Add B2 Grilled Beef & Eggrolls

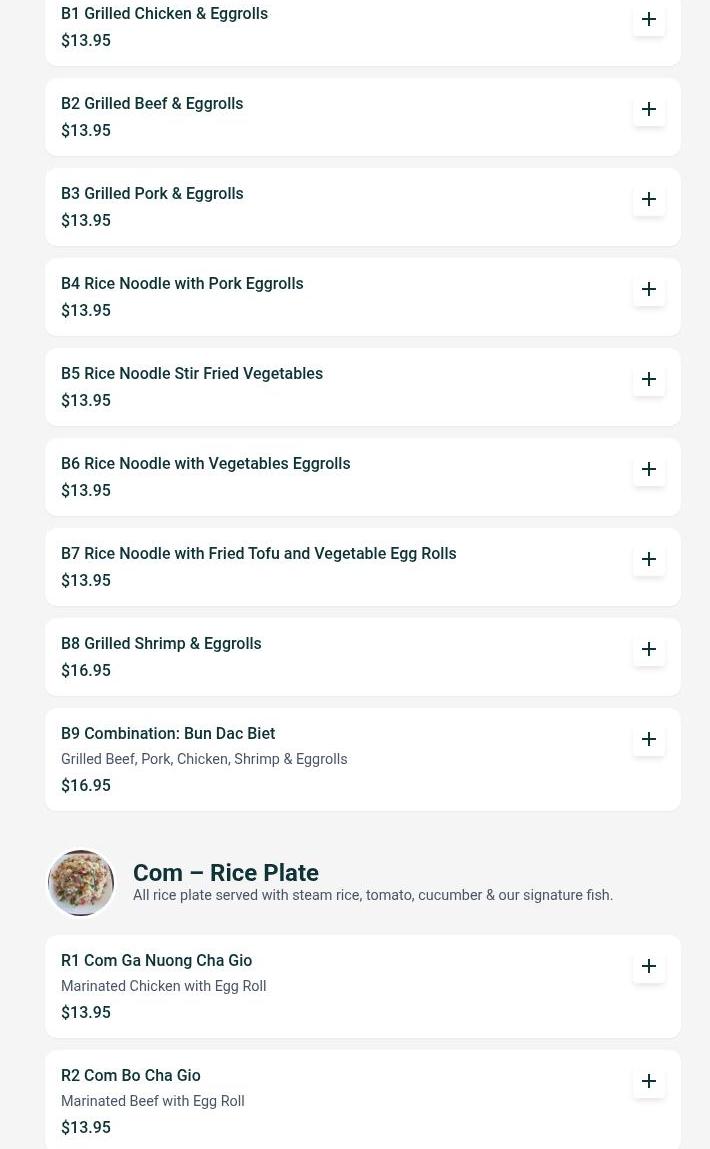tap(649, 109)
